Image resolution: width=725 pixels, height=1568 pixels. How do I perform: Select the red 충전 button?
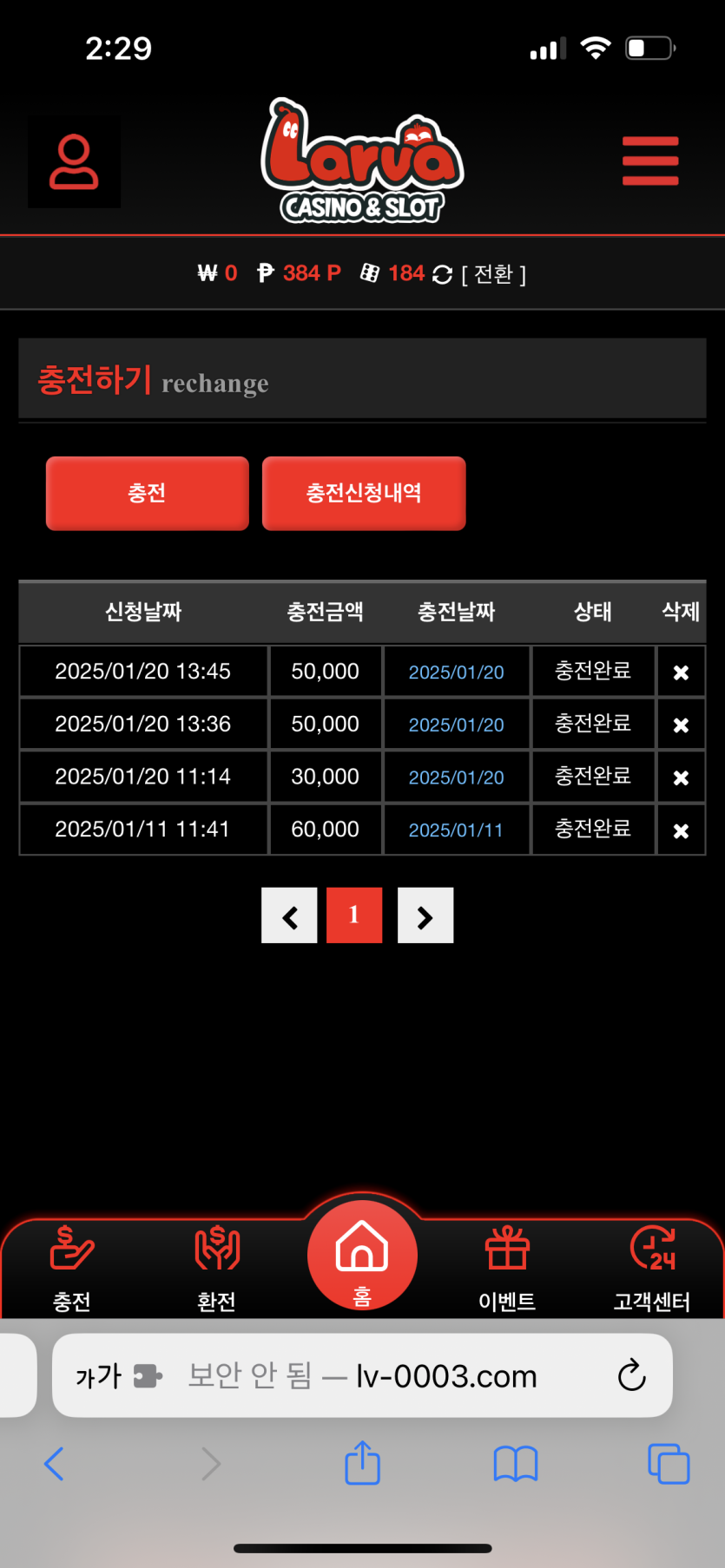coord(147,493)
